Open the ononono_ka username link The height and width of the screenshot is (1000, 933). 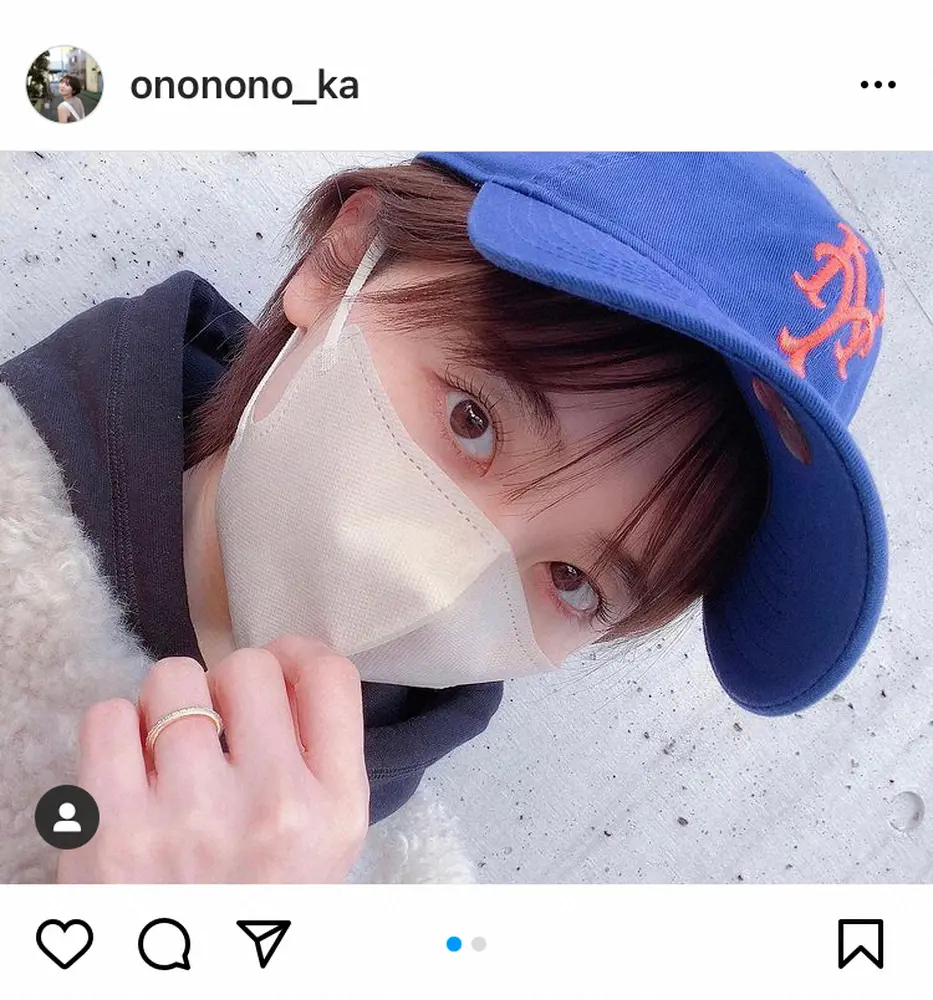coord(244,85)
